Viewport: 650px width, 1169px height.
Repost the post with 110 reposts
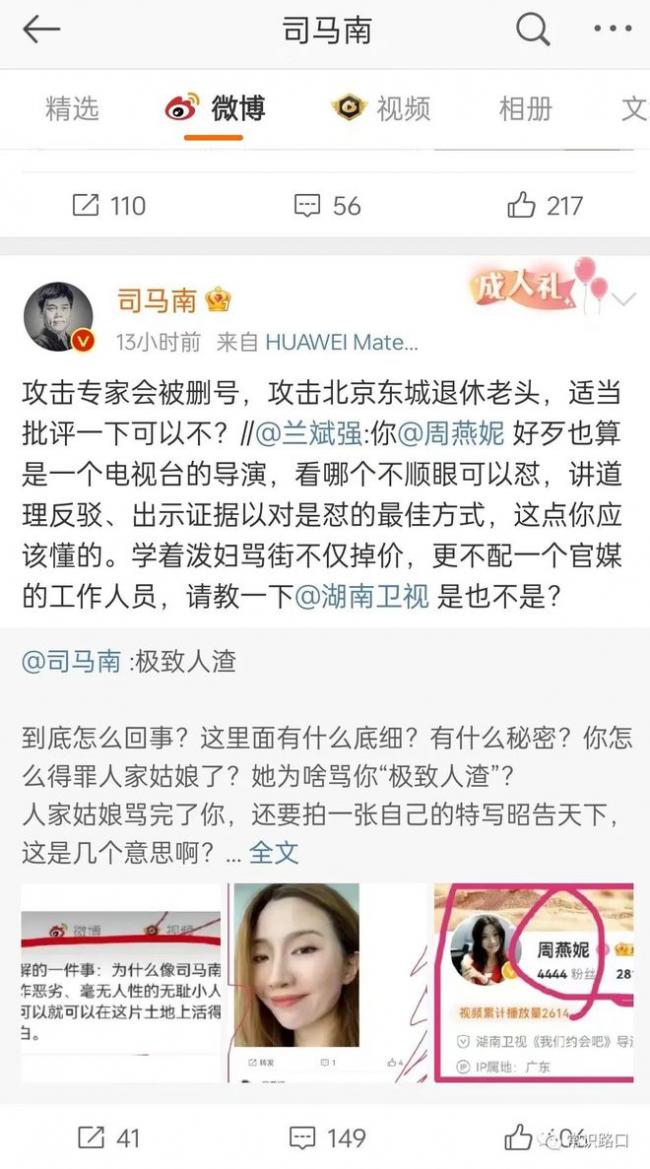click(x=109, y=206)
